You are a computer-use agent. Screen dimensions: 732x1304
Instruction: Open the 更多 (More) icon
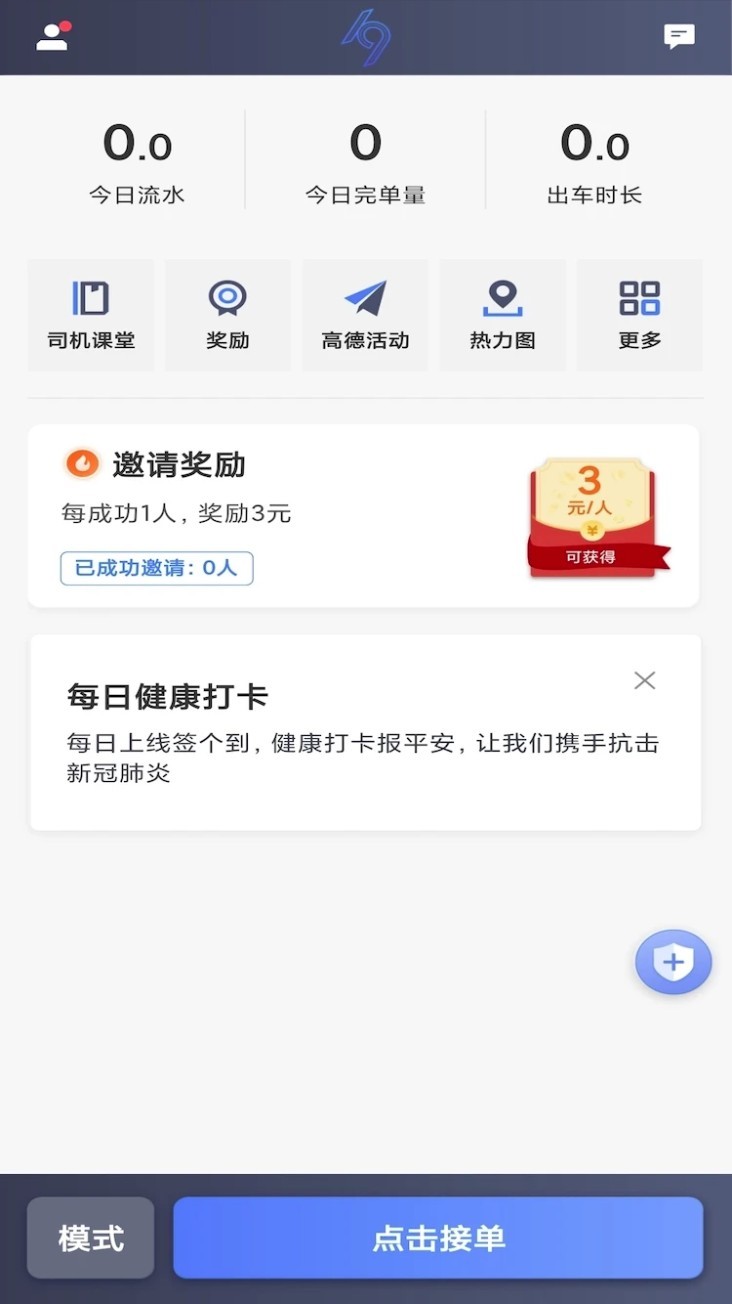click(x=639, y=314)
